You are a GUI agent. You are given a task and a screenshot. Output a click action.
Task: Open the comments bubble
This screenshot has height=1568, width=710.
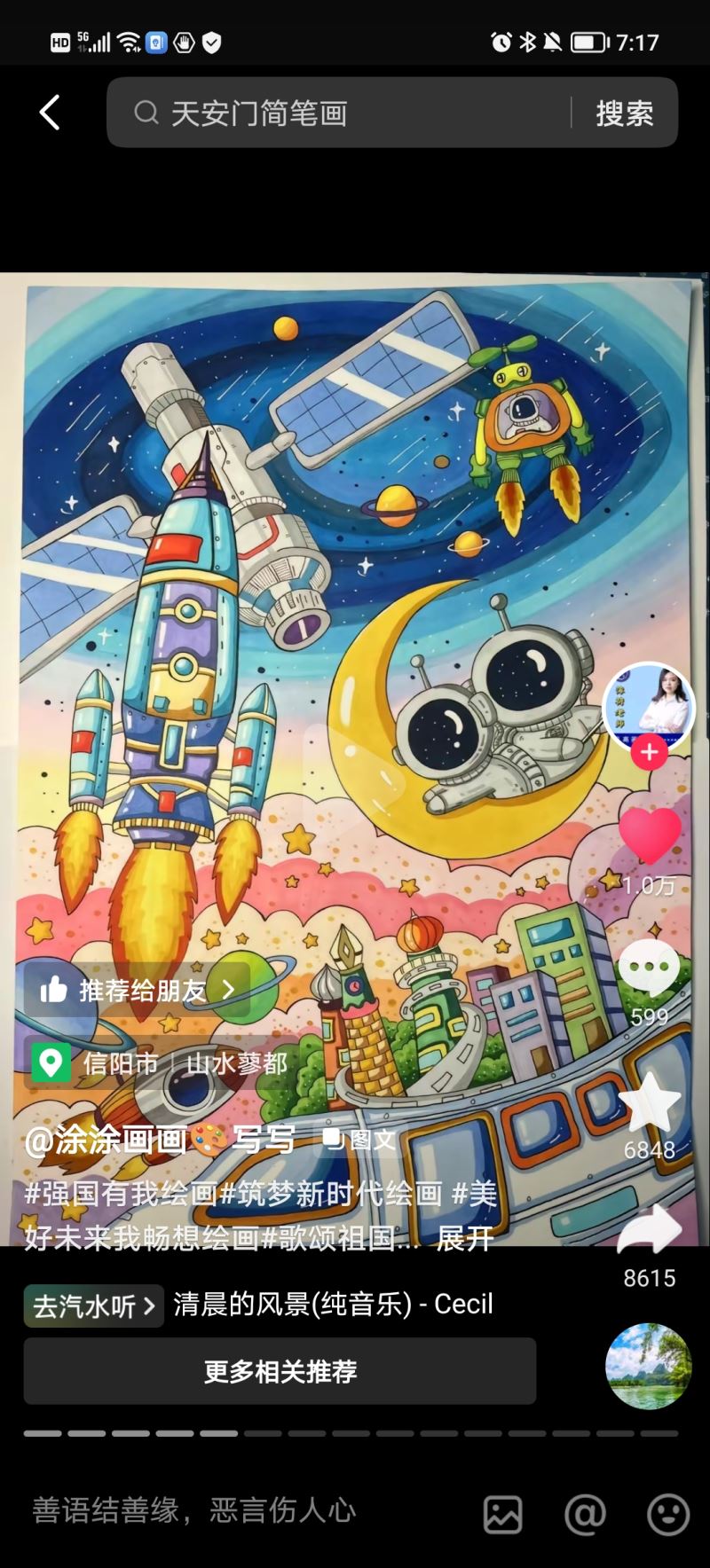click(649, 968)
